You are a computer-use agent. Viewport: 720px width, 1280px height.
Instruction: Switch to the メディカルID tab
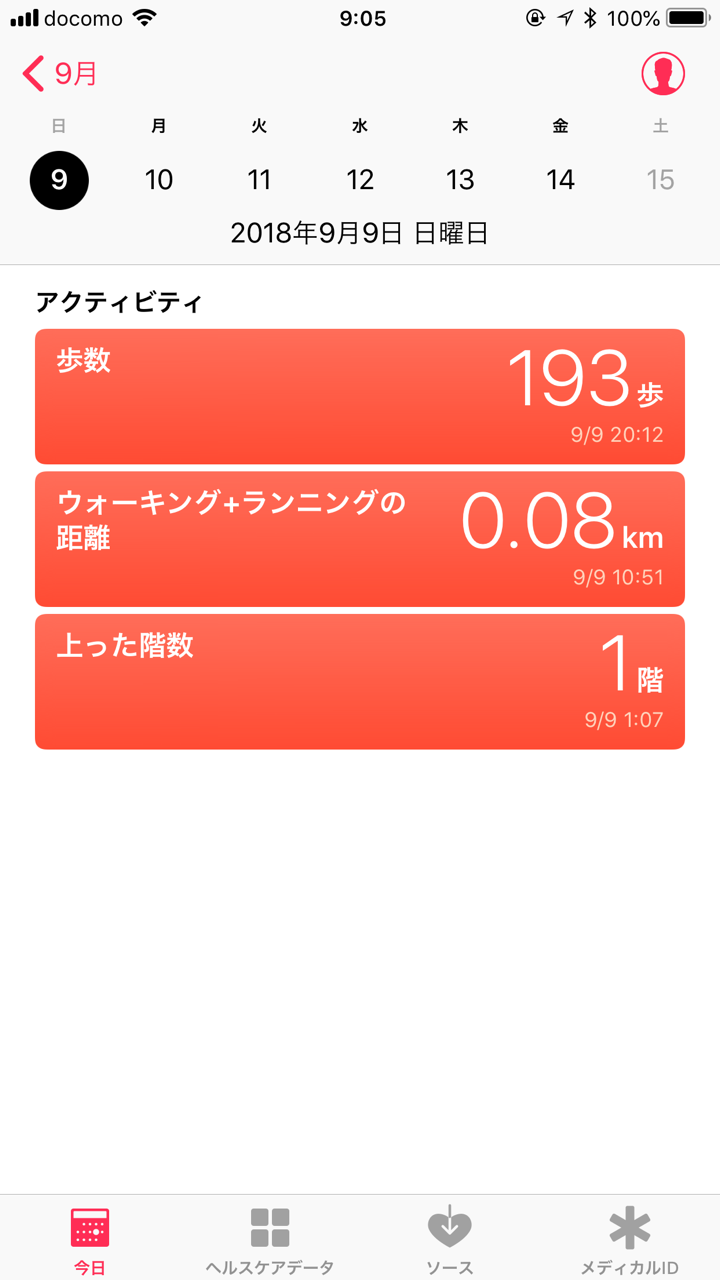(x=630, y=1240)
